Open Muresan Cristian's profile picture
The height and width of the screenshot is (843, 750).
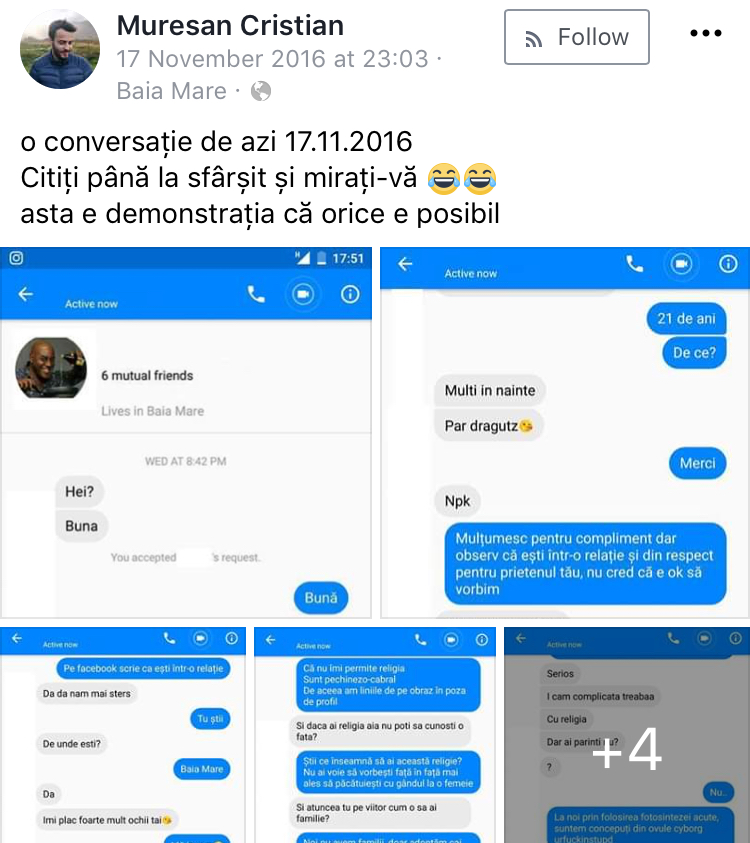click(60, 50)
